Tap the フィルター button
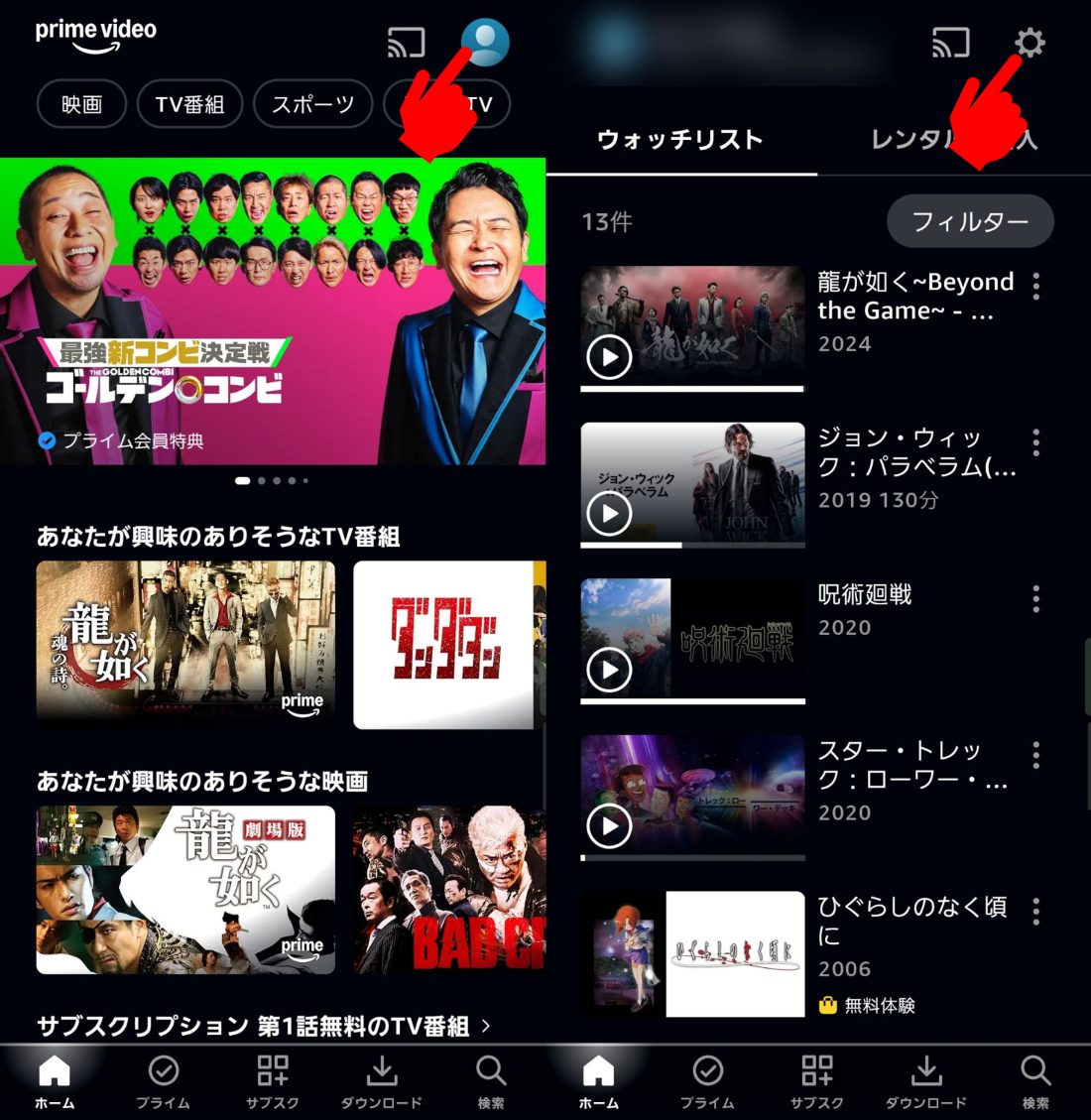Image resolution: width=1091 pixels, height=1120 pixels. pos(969,221)
